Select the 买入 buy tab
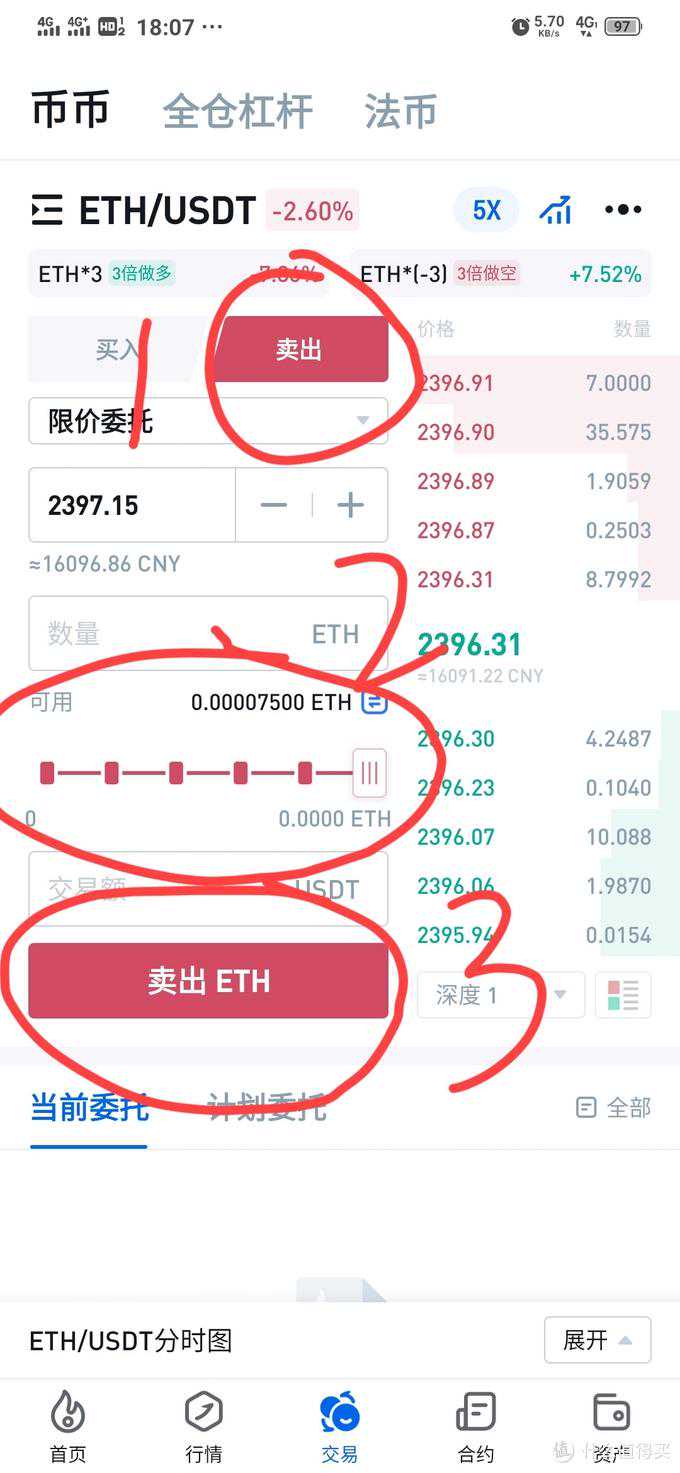 pos(118,349)
